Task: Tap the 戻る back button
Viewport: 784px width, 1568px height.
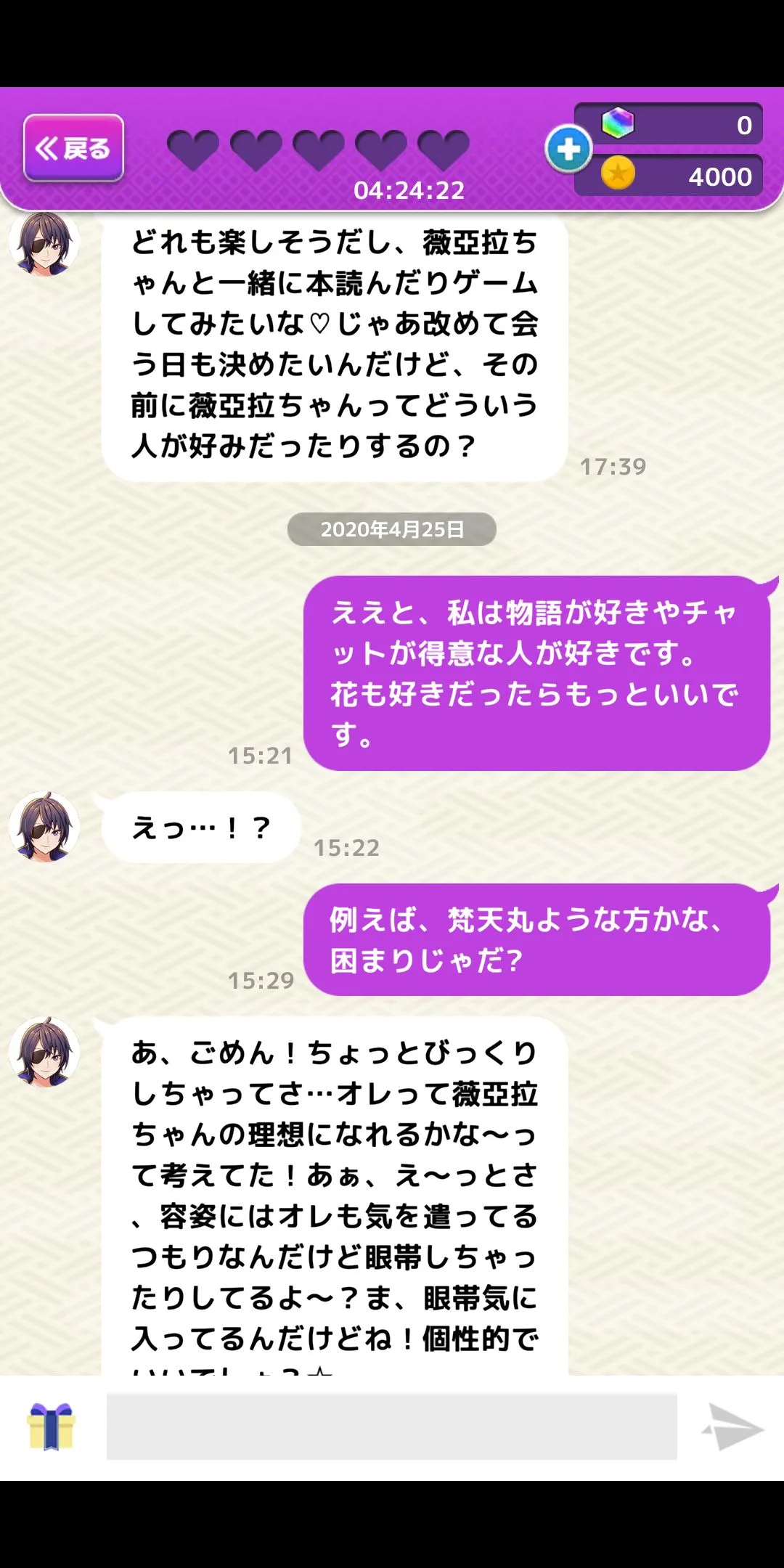Action: (x=73, y=148)
